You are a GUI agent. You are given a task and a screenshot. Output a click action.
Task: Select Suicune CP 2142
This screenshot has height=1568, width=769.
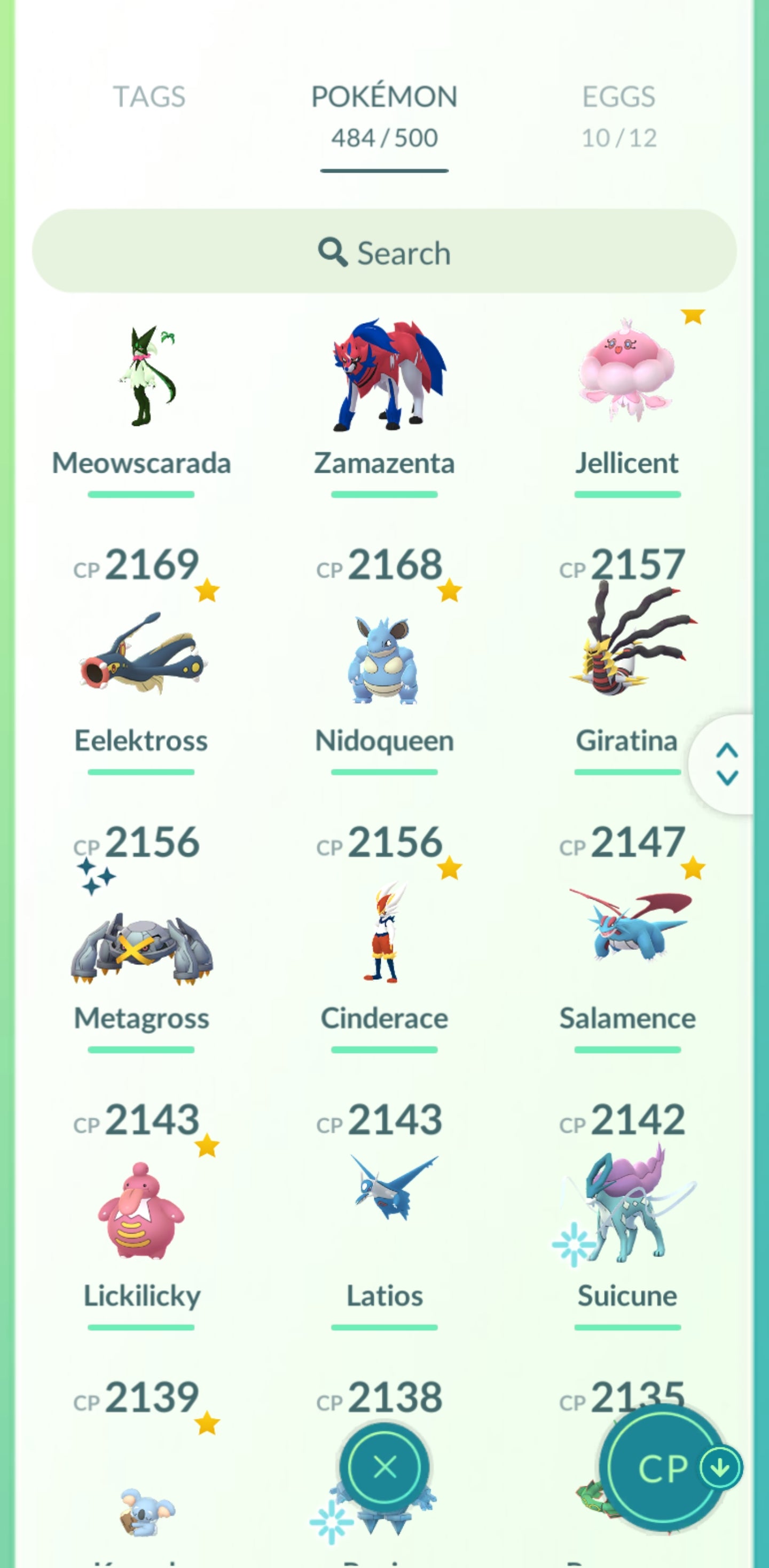(x=626, y=1205)
